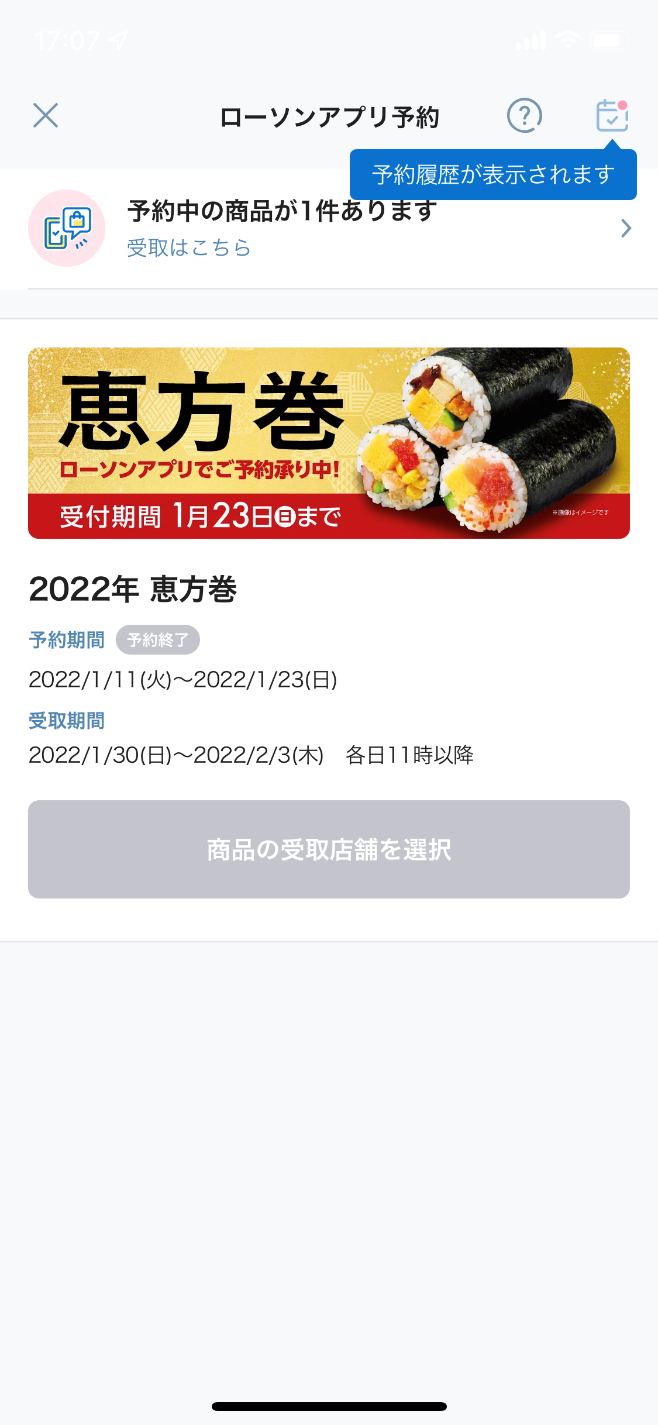
Task: Open reservation history calendar icon
Action: (x=612, y=116)
